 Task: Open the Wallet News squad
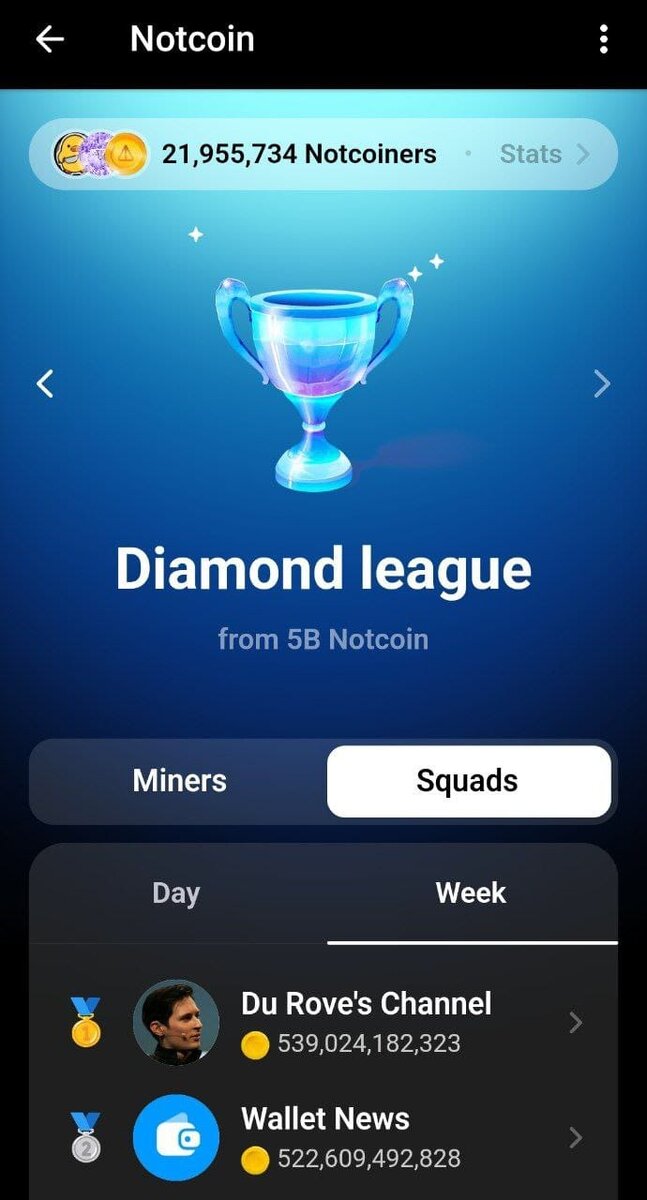pos(326,1137)
